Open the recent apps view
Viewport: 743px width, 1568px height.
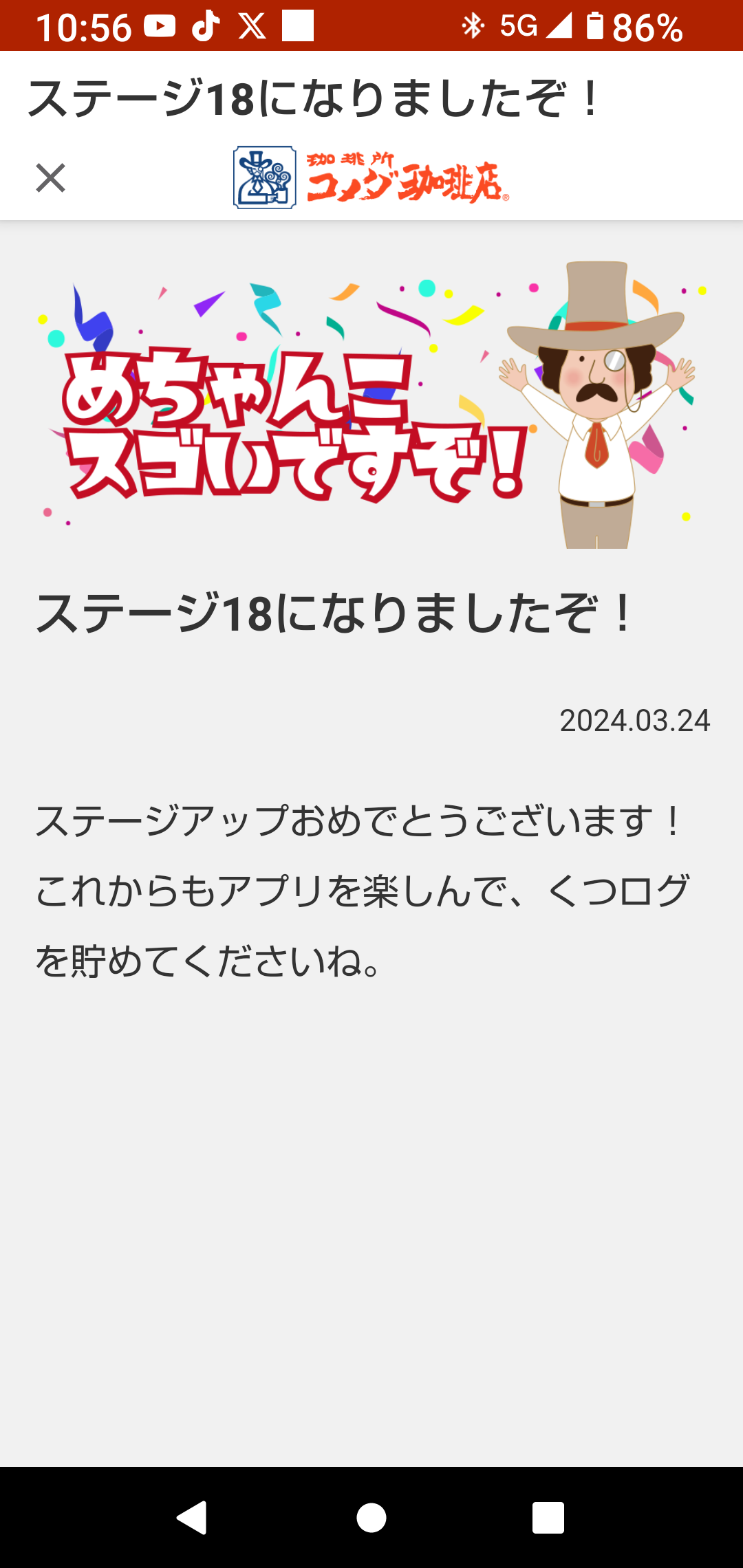click(548, 1517)
